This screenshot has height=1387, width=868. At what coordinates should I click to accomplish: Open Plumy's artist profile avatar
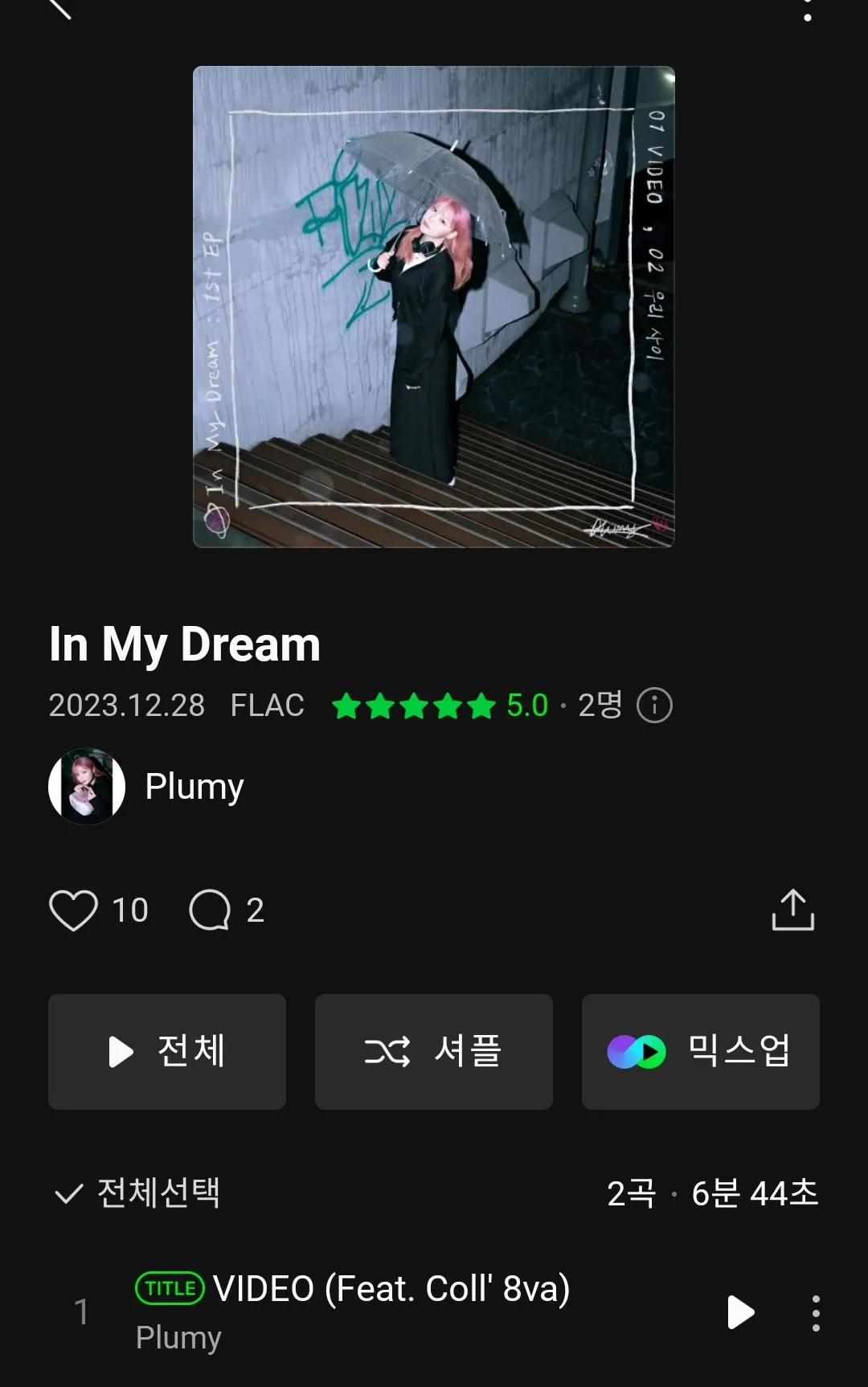tap(88, 786)
